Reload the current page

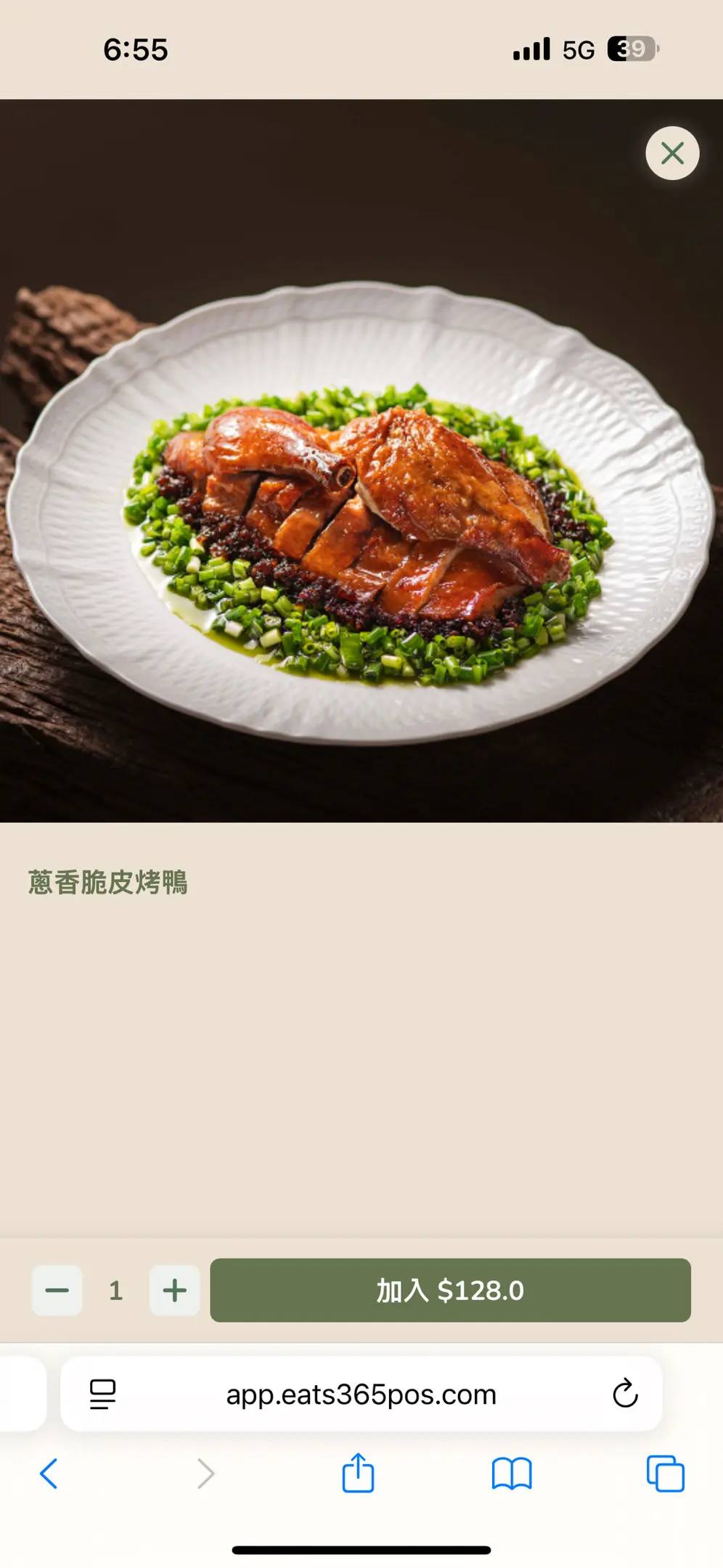pos(624,1393)
